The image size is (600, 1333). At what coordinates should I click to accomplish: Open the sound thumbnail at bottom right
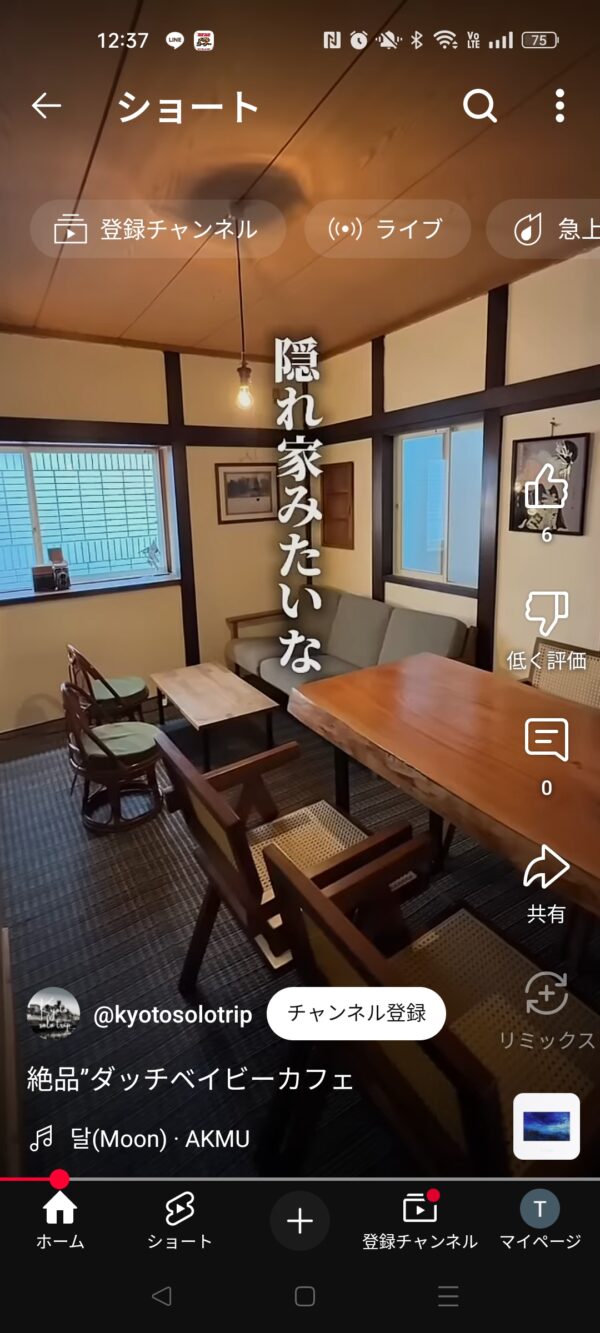coord(546,1126)
